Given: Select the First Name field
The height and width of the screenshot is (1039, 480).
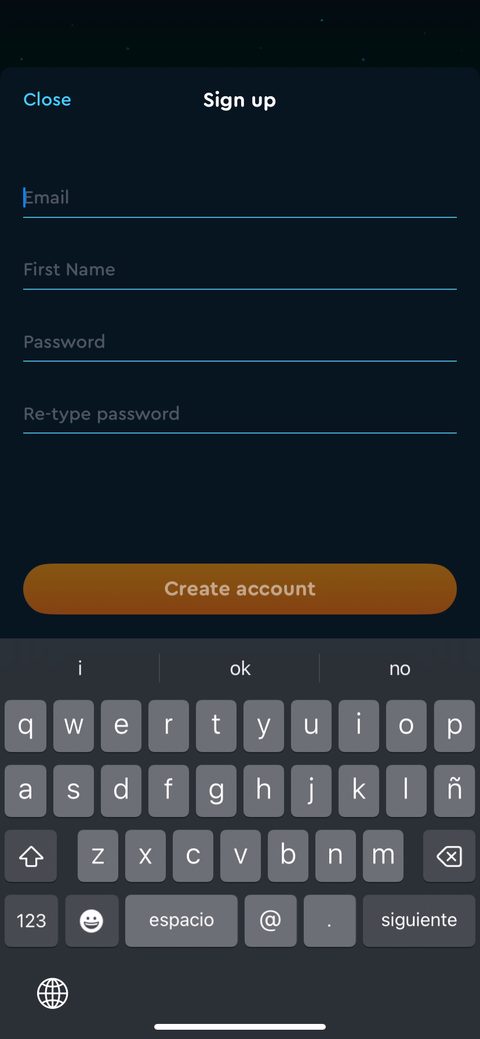Looking at the screenshot, I should [x=240, y=270].
